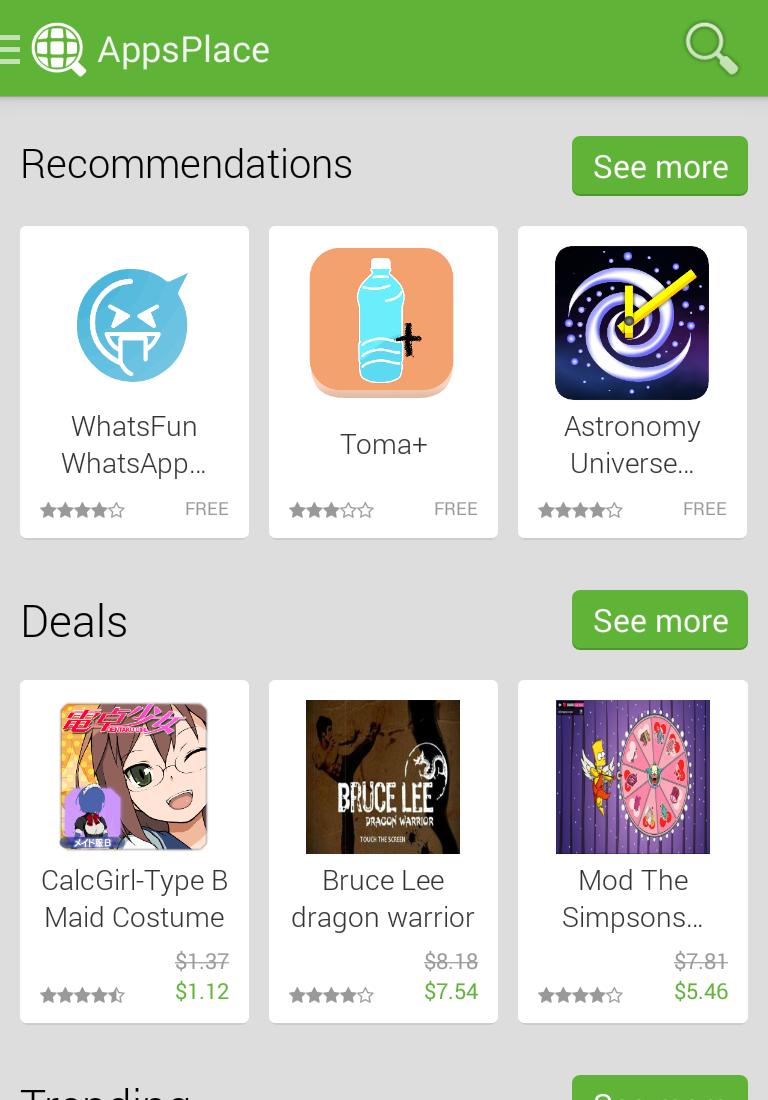
Task: Click the Mod The Simpsons wheel thumbnail
Action: pos(632,777)
